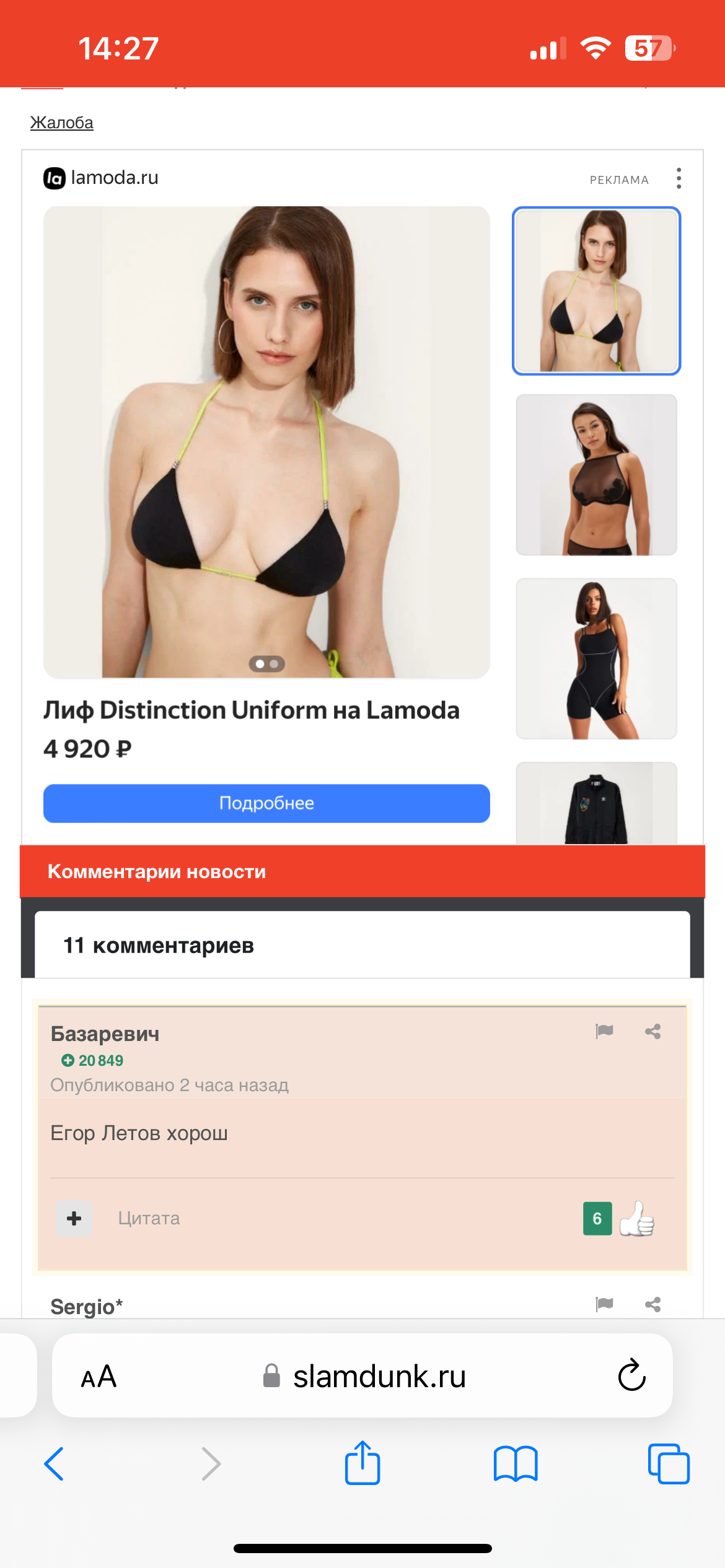Reload the slamdunk.ru page
725x1568 pixels.
pyautogui.click(x=631, y=1375)
